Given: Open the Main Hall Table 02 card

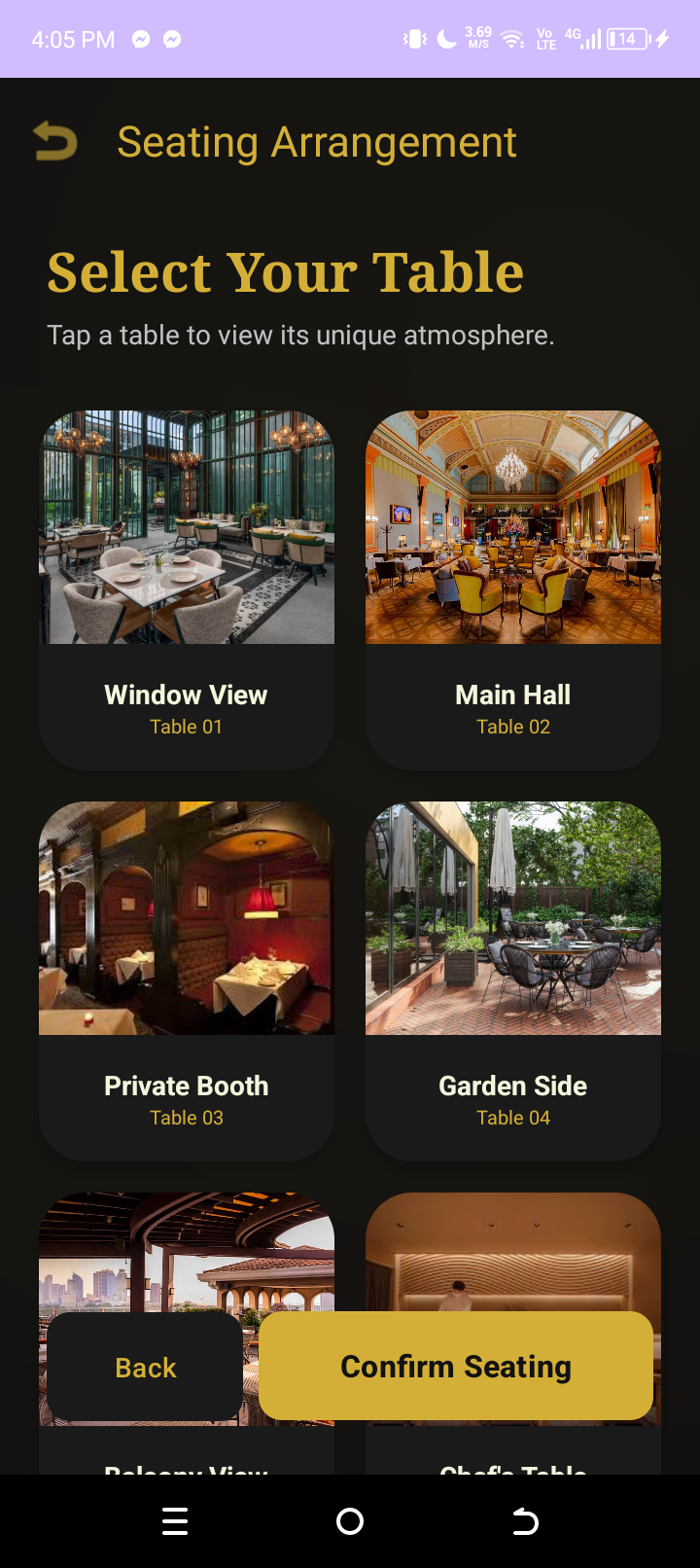Looking at the screenshot, I should (x=513, y=589).
